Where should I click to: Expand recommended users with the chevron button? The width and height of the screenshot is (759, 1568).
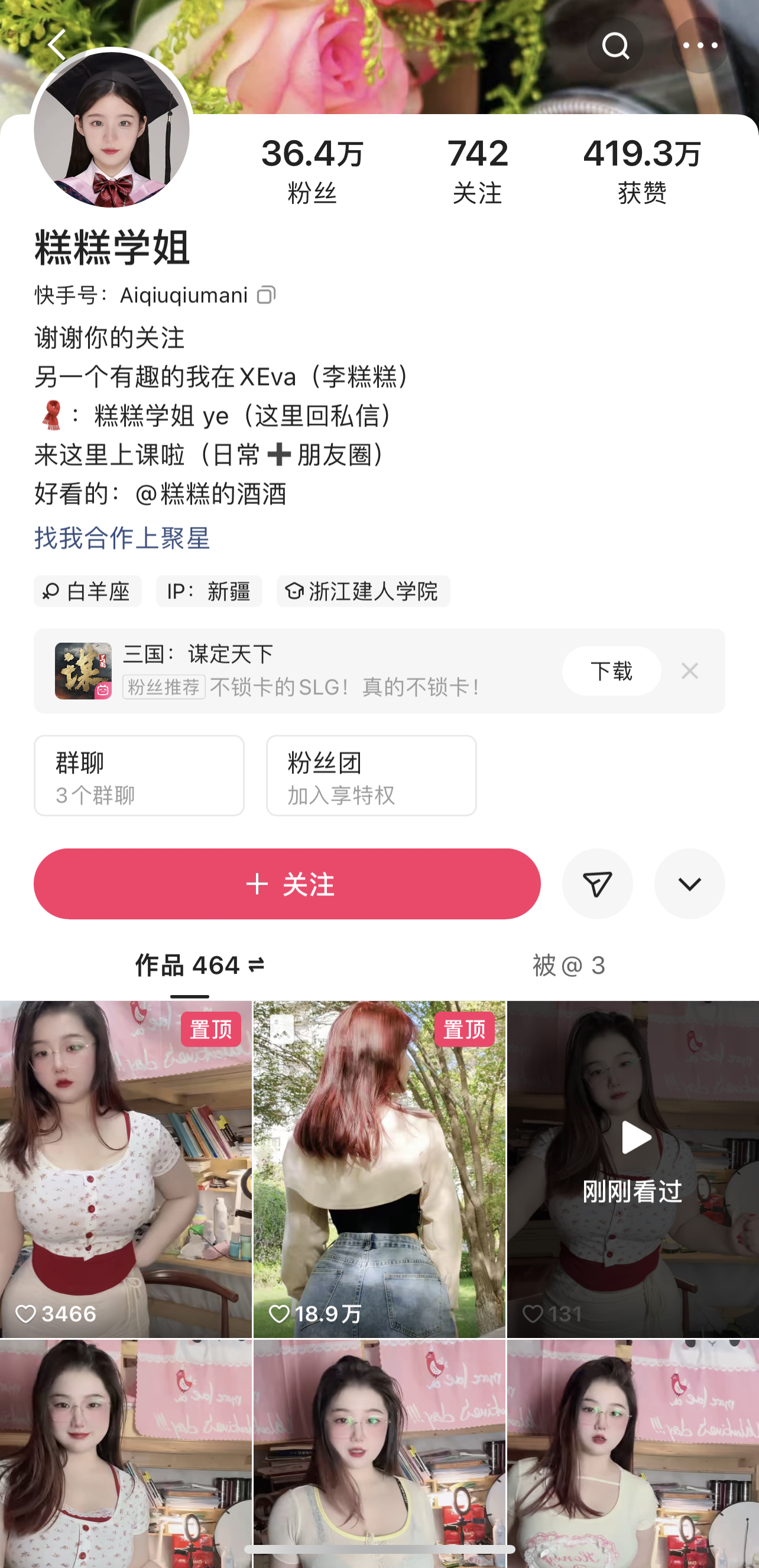click(689, 884)
